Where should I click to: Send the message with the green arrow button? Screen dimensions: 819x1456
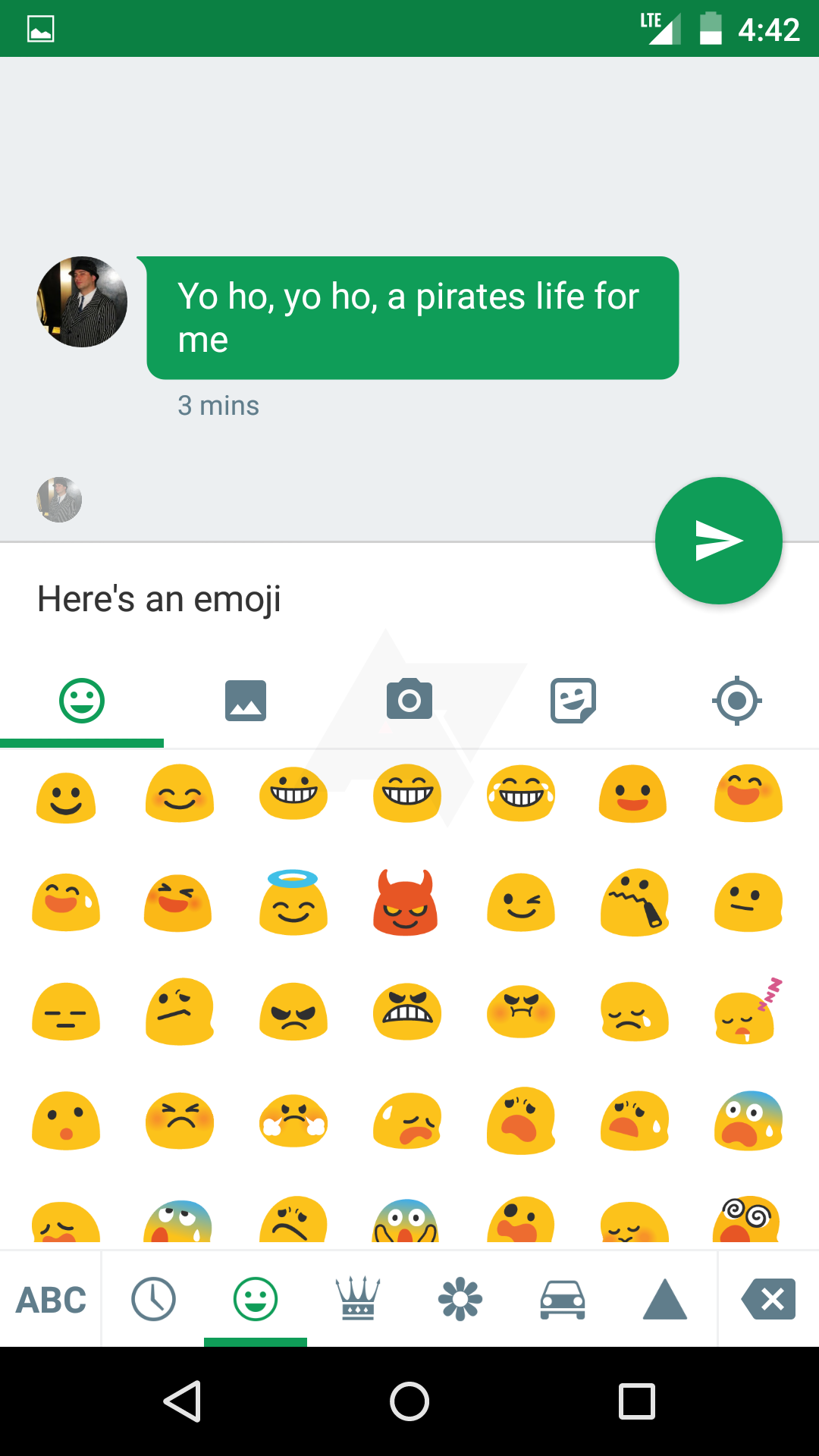718,541
